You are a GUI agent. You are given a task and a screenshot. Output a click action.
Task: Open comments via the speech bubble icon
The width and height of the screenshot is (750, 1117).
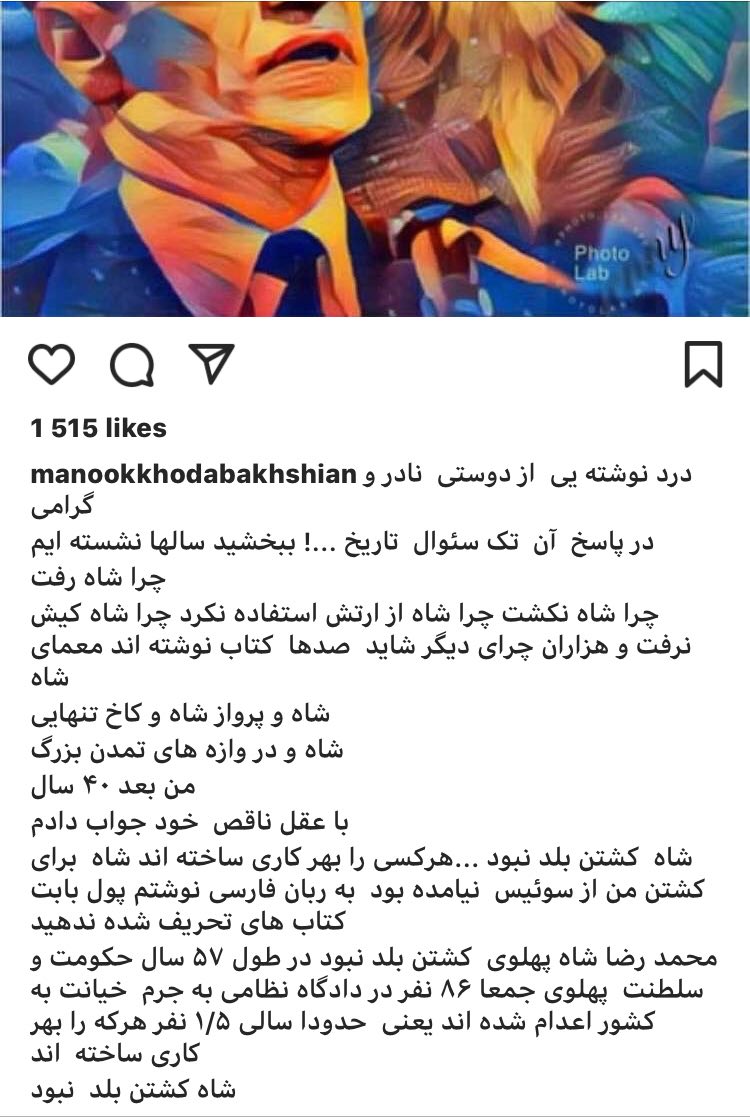tap(131, 365)
